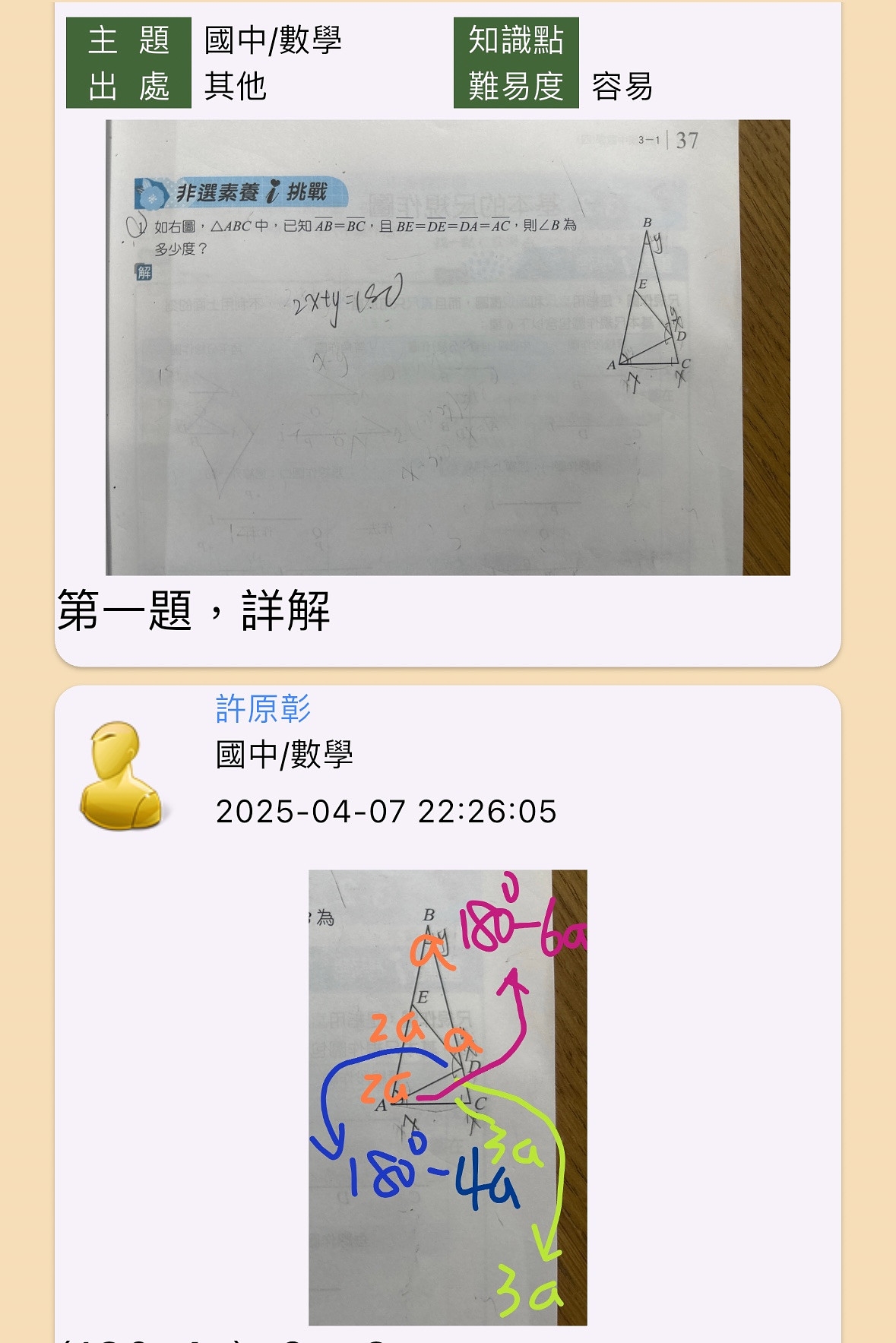The width and height of the screenshot is (896, 1343).
Task: Open the question photo of the math problem
Action: click(x=448, y=347)
